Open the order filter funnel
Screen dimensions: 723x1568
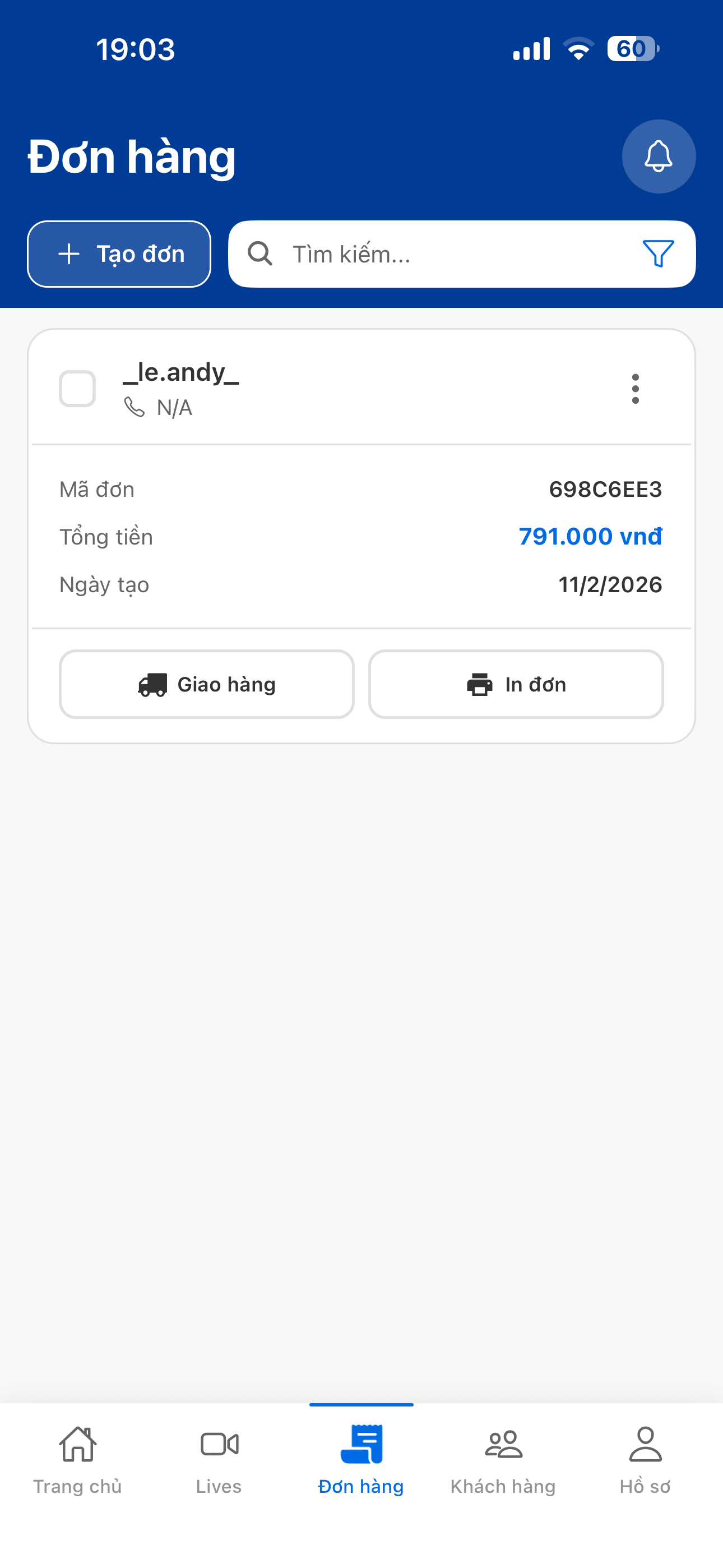658,254
